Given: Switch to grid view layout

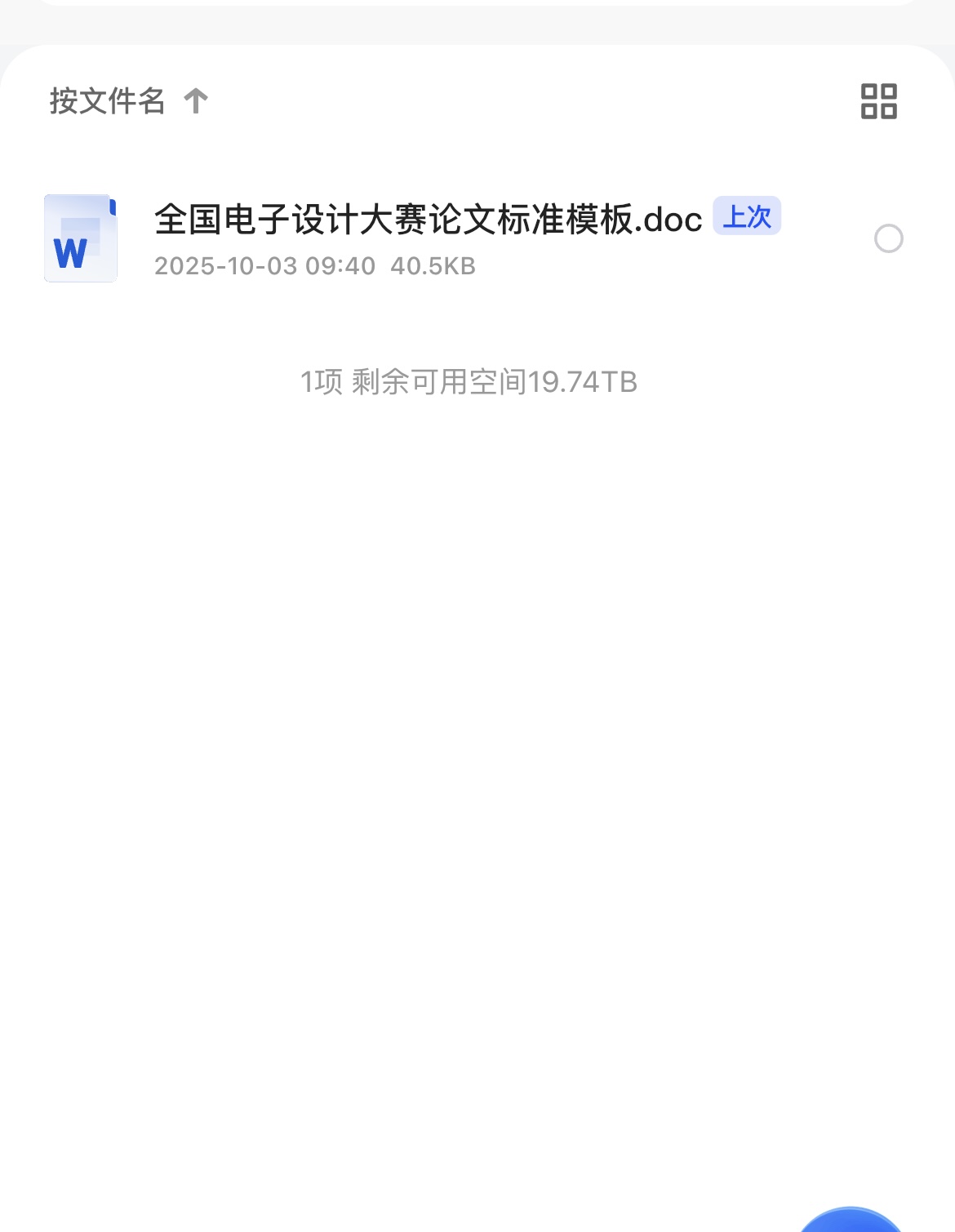Looking at the screenshot, I should tap(878, 101).
